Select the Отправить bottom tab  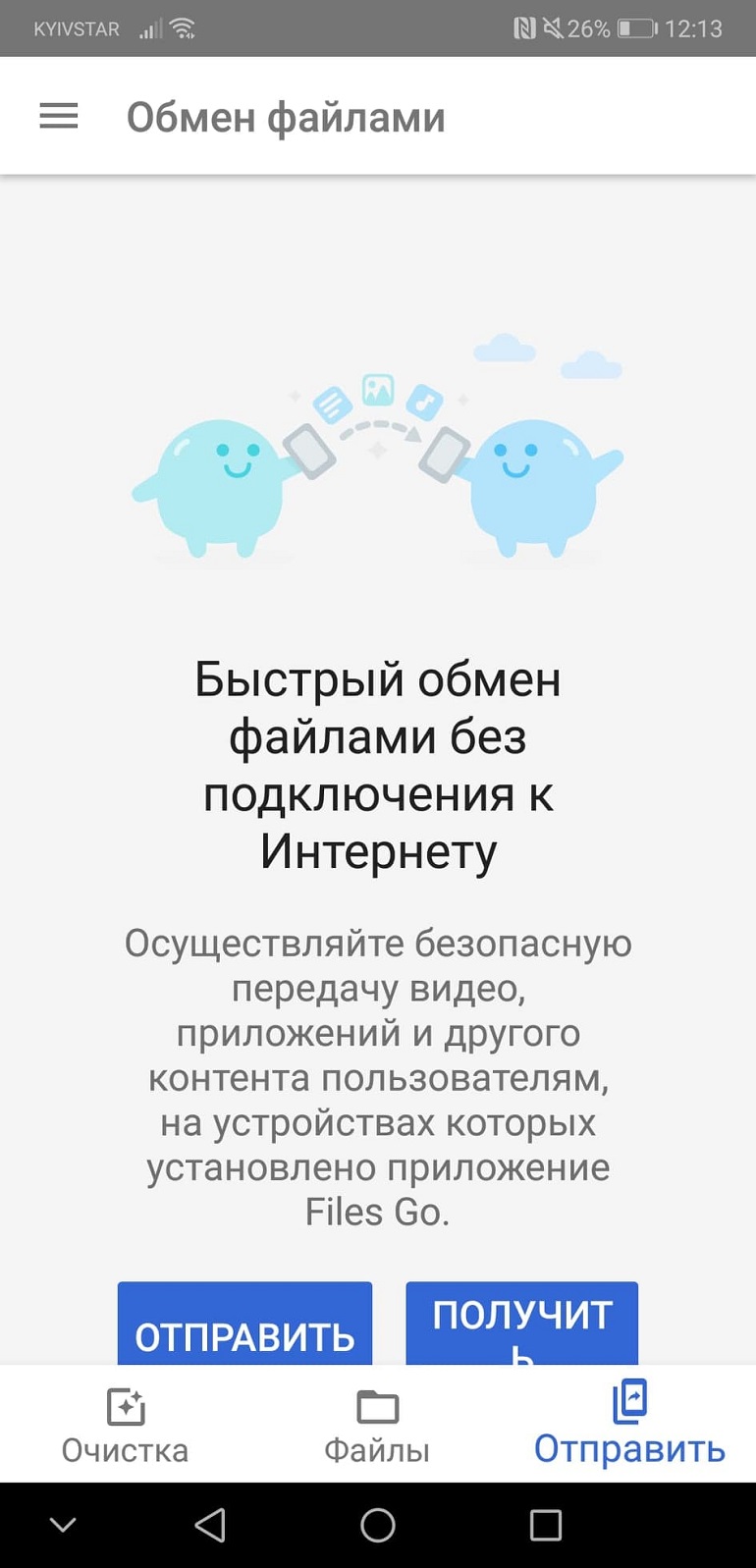629,1424
